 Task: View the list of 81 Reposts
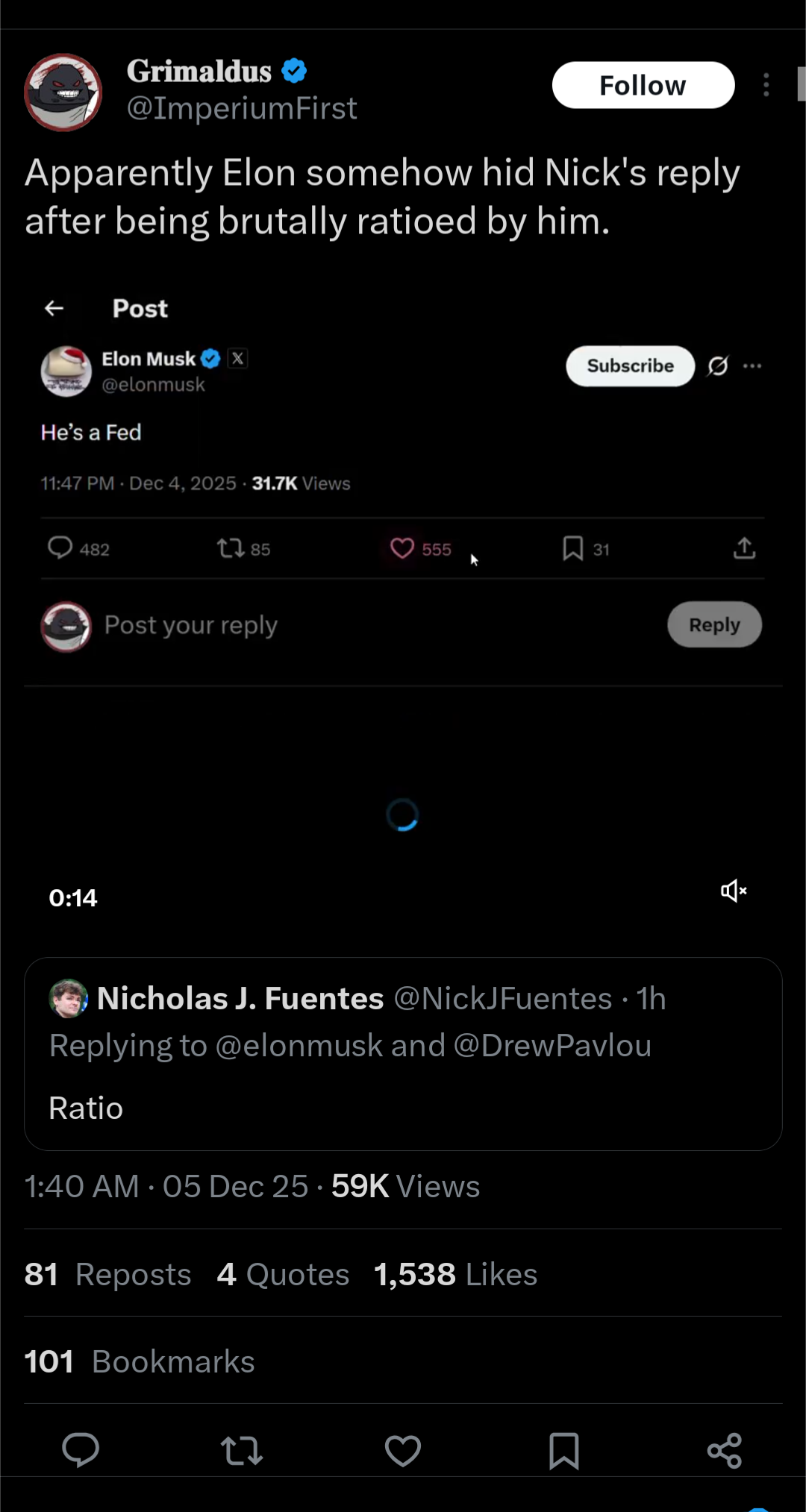point(108,1274)
